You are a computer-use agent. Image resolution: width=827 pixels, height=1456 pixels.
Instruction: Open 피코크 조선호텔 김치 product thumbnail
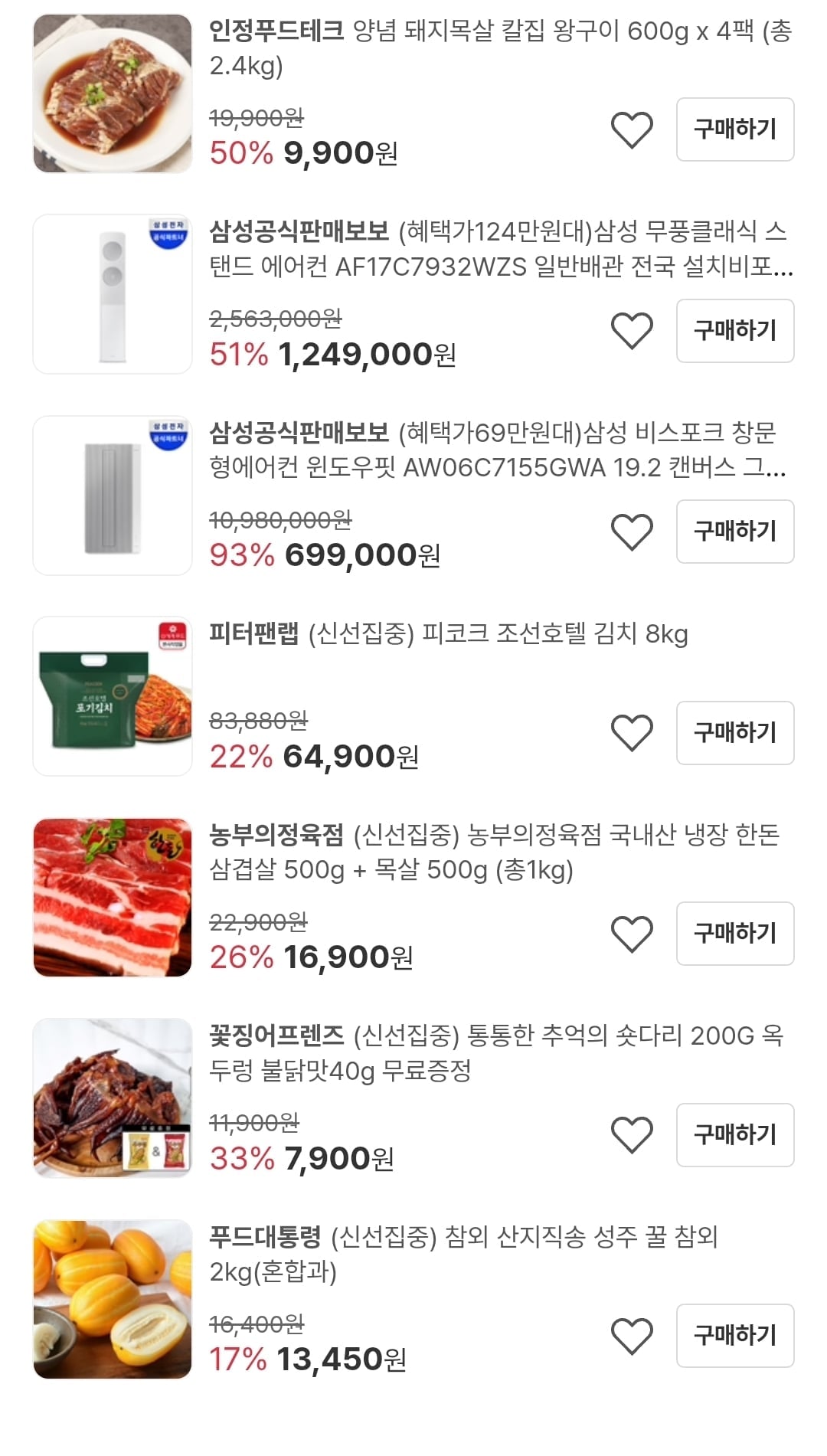113,696
